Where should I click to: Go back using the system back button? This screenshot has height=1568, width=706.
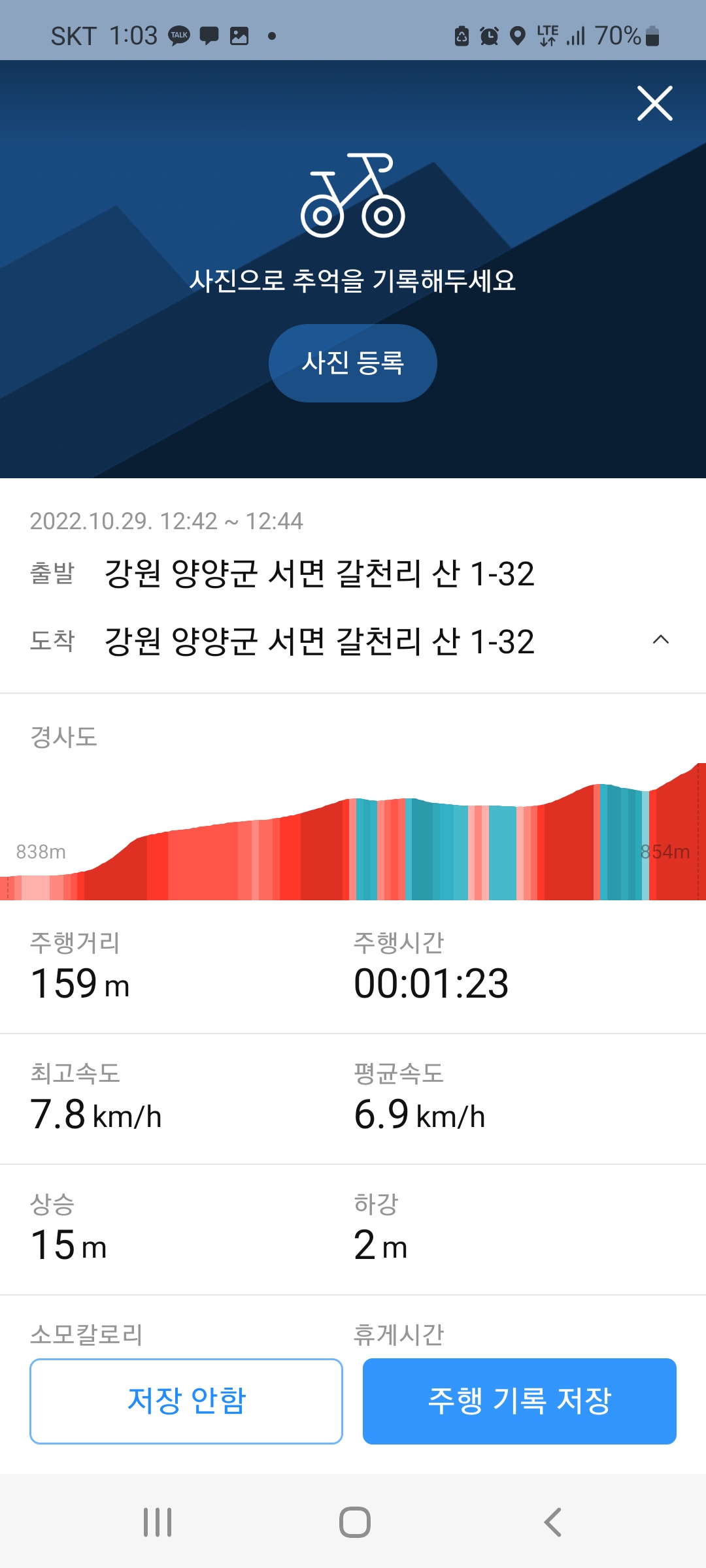click(553, 1522)
